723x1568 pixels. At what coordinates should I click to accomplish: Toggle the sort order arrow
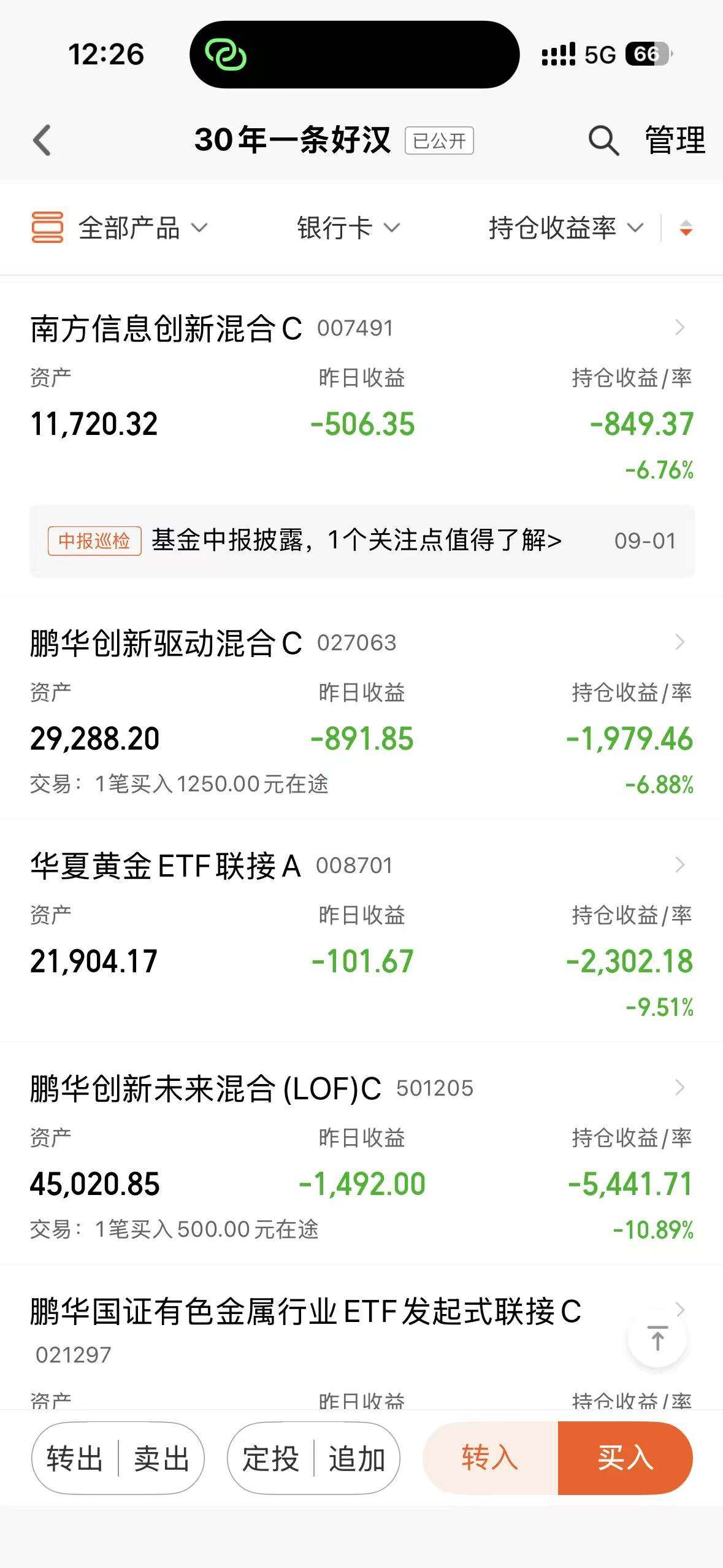point(686,228)
